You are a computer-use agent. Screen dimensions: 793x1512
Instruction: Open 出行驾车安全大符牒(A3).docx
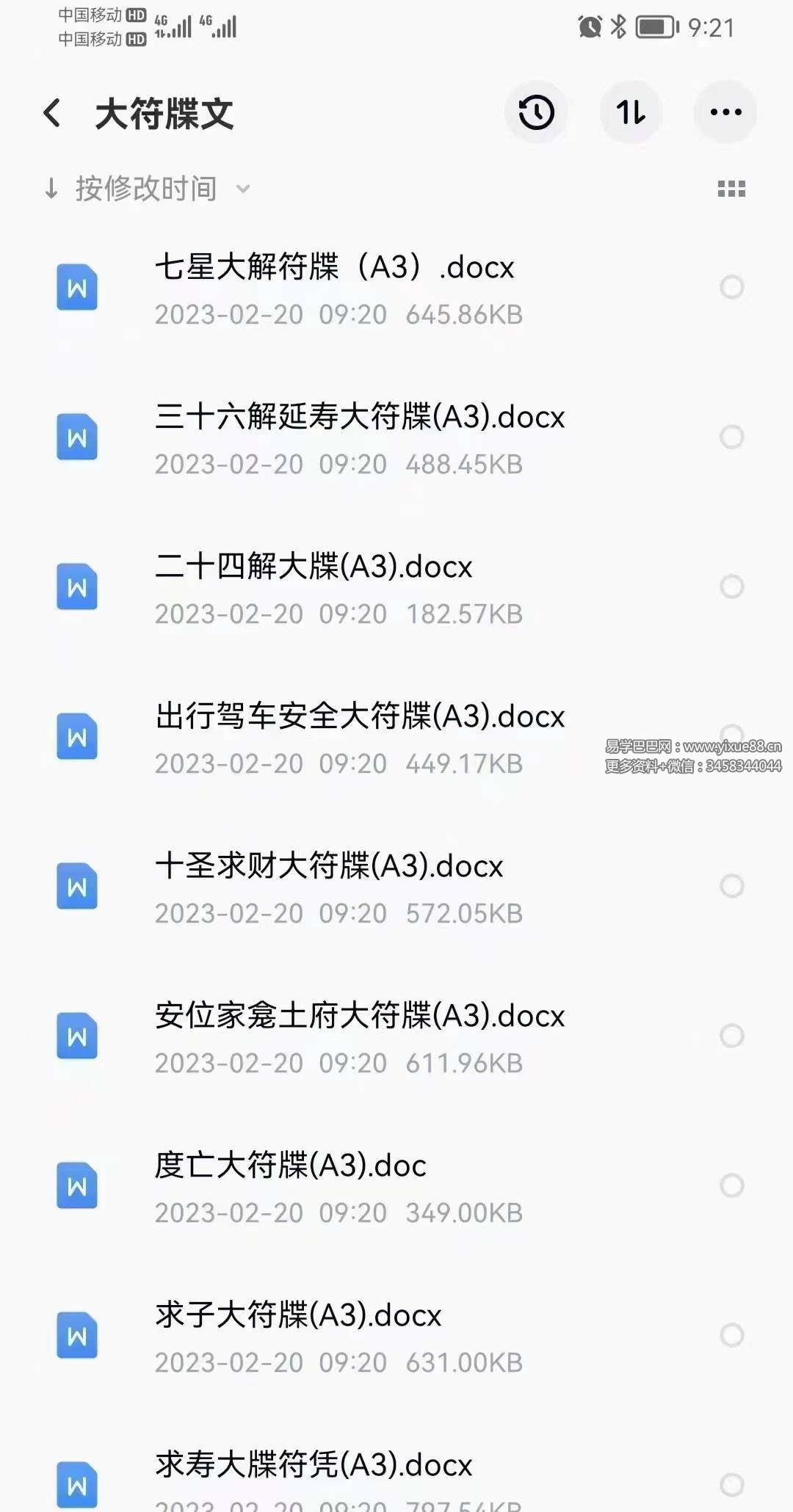(360, 716)
